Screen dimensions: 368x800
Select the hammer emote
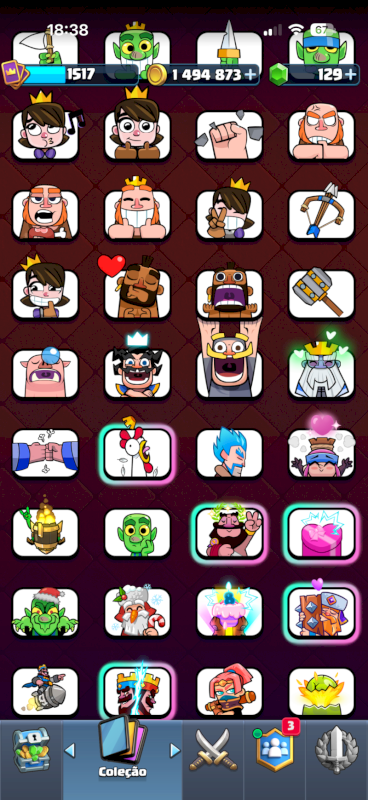pos(322,294)
